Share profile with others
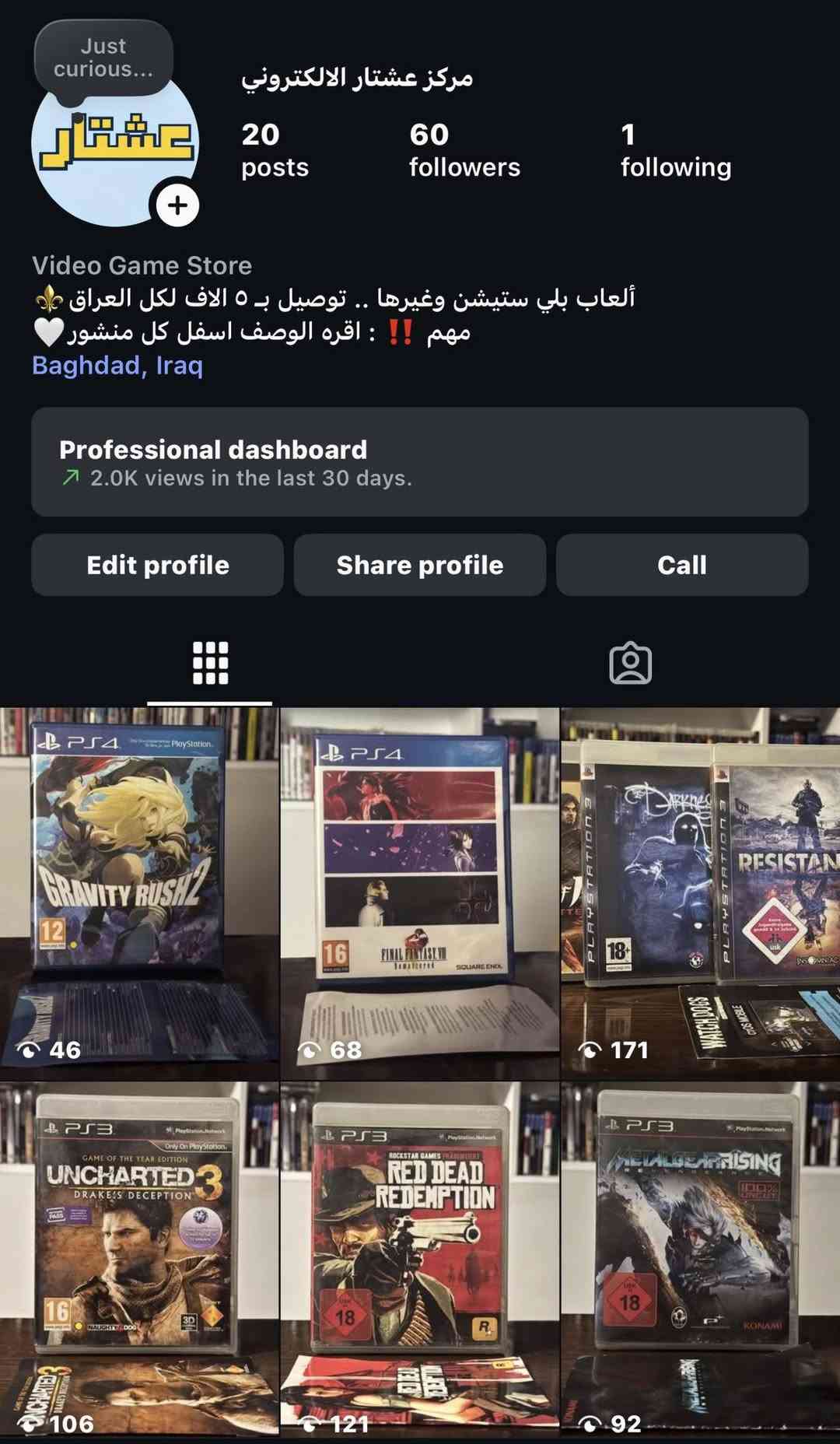The image size is (840, 1444). 420,565
